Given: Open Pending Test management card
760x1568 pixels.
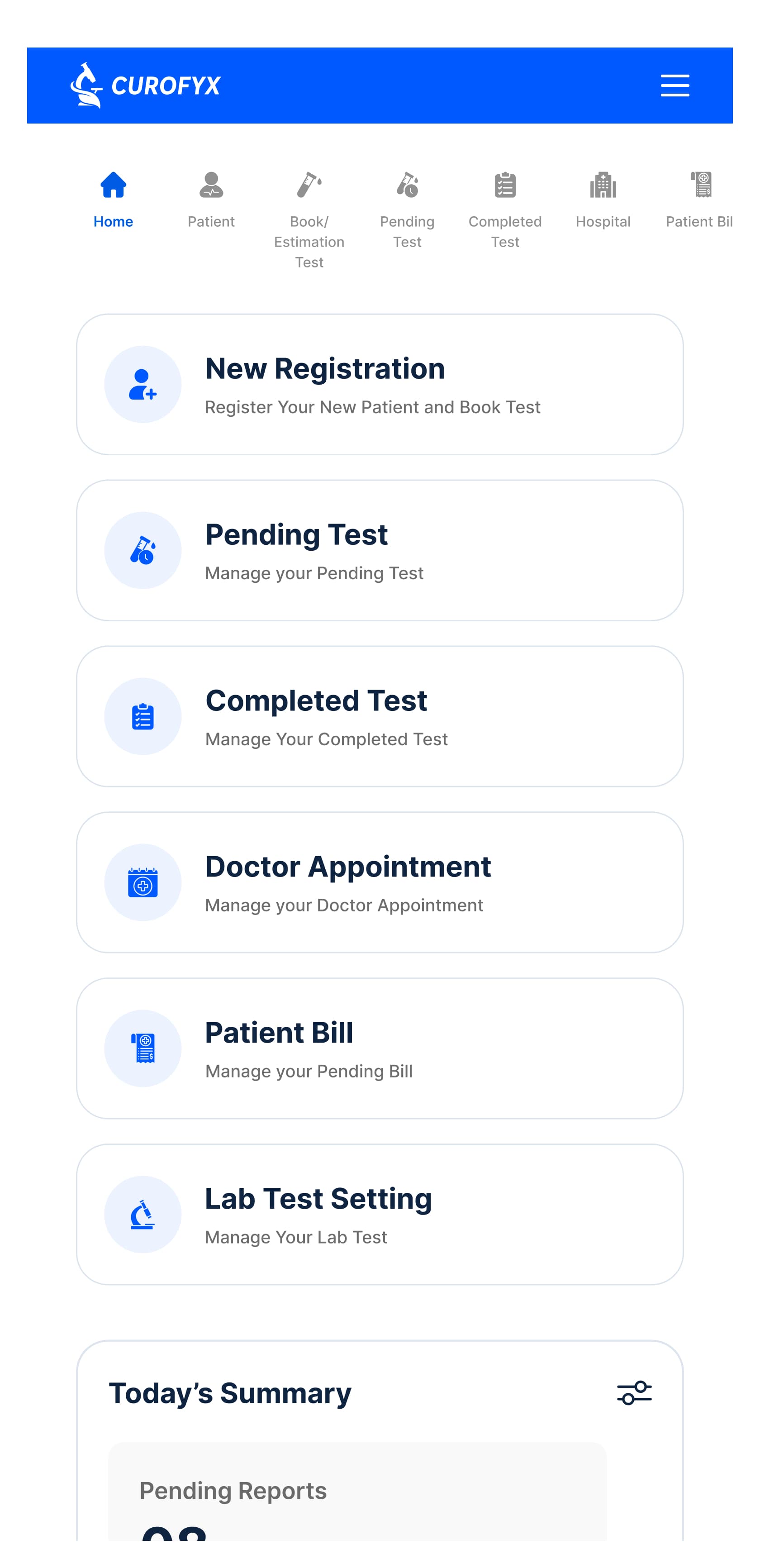Looking at the screenshot, I should (x=379, y=550).
